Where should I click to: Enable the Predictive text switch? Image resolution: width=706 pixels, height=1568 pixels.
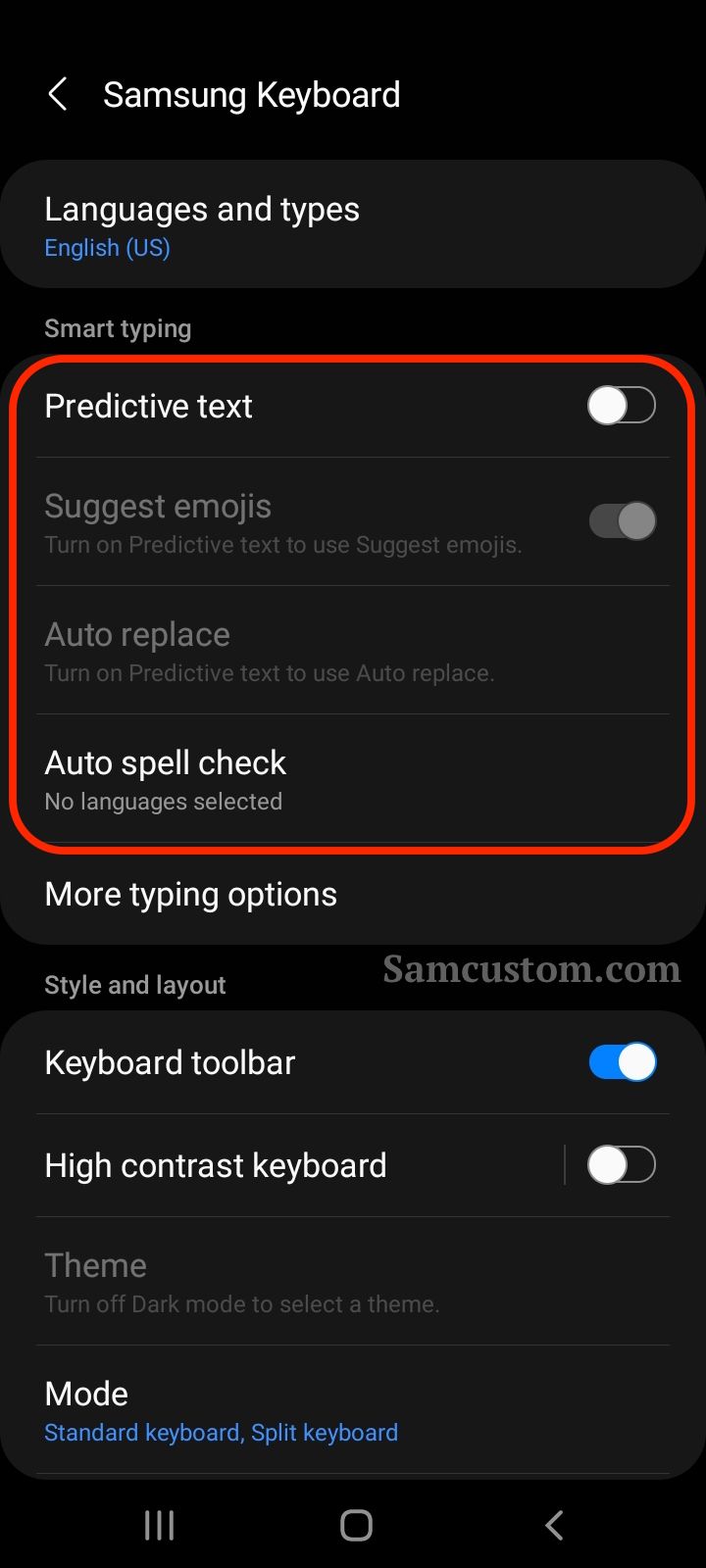pos(622,405)
